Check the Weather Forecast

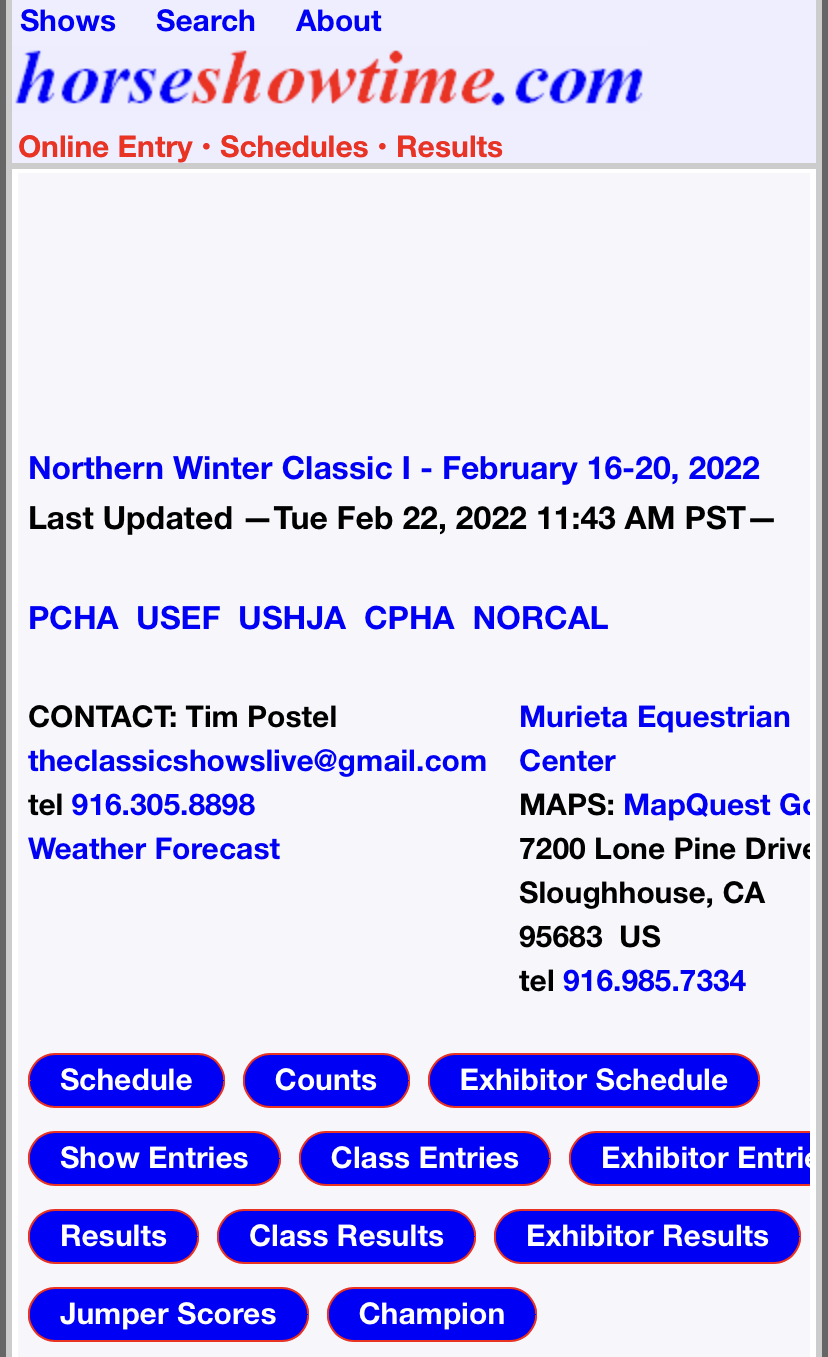point(154,849)
